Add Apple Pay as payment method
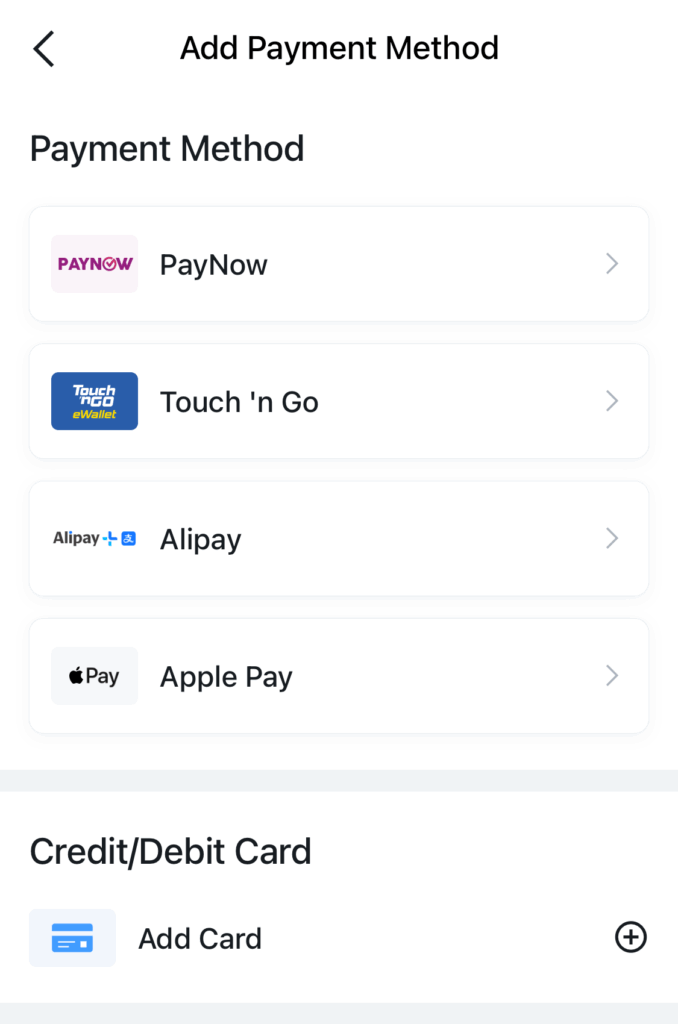 tap(338, 676)
